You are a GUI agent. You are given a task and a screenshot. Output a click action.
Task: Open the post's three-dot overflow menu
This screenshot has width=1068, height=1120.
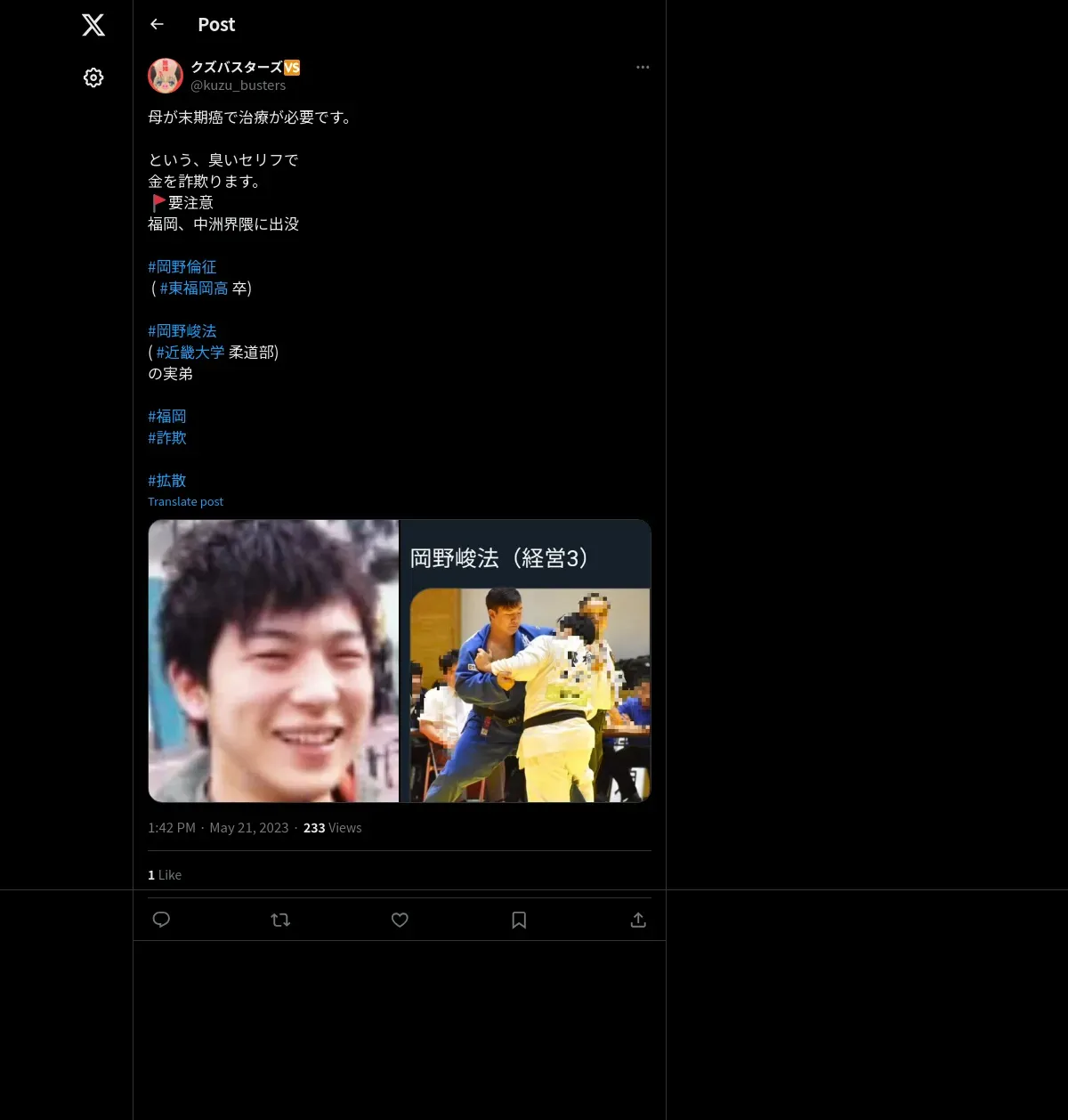(x=643, y=68)
